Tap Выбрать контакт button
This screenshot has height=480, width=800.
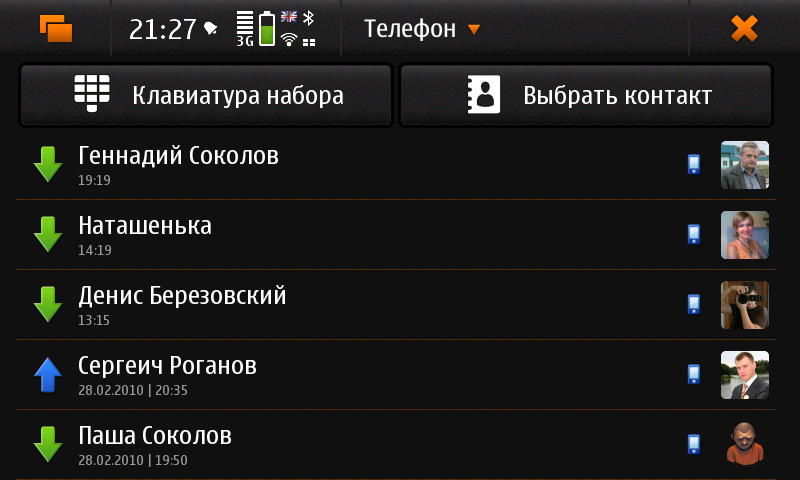[586, 96]
